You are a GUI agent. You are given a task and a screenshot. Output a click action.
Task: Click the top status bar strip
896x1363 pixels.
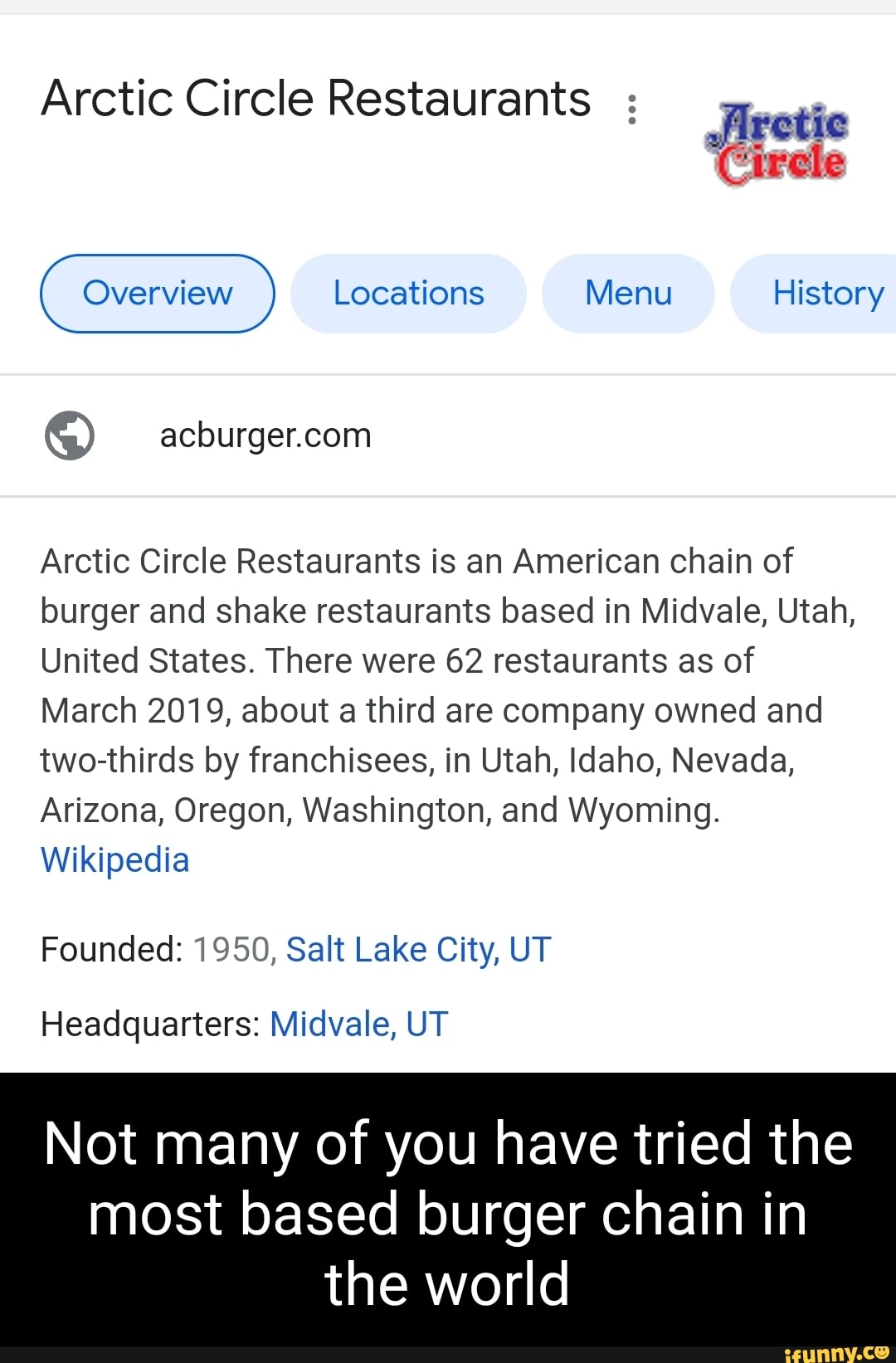pos(448,7)
